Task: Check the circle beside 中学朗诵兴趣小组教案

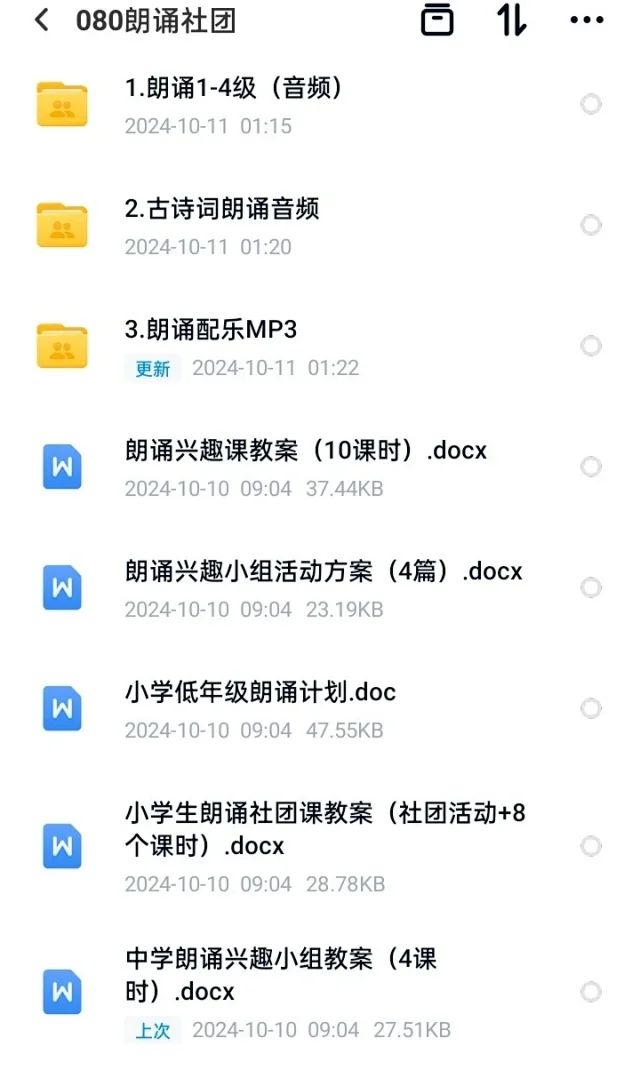Action: pos(591,992)
